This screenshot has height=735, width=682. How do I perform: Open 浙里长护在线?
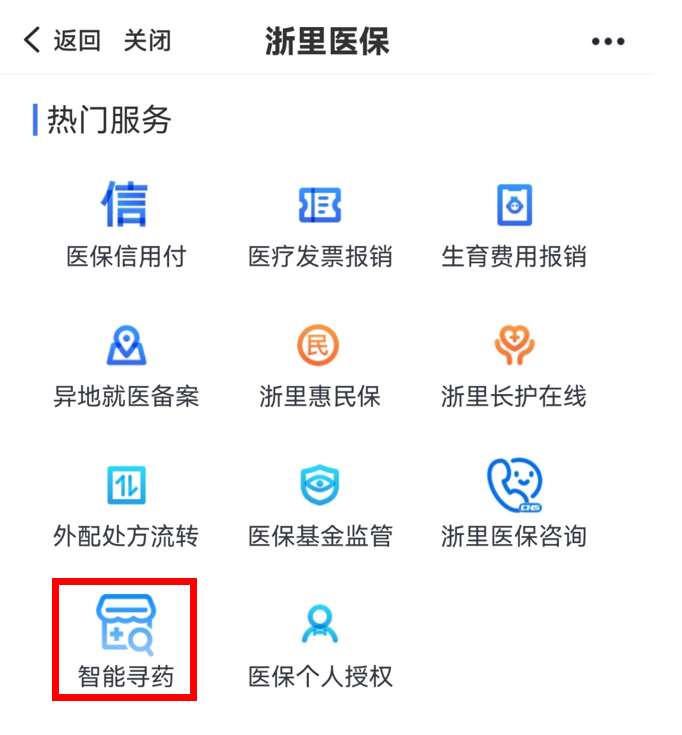[514, 364]
